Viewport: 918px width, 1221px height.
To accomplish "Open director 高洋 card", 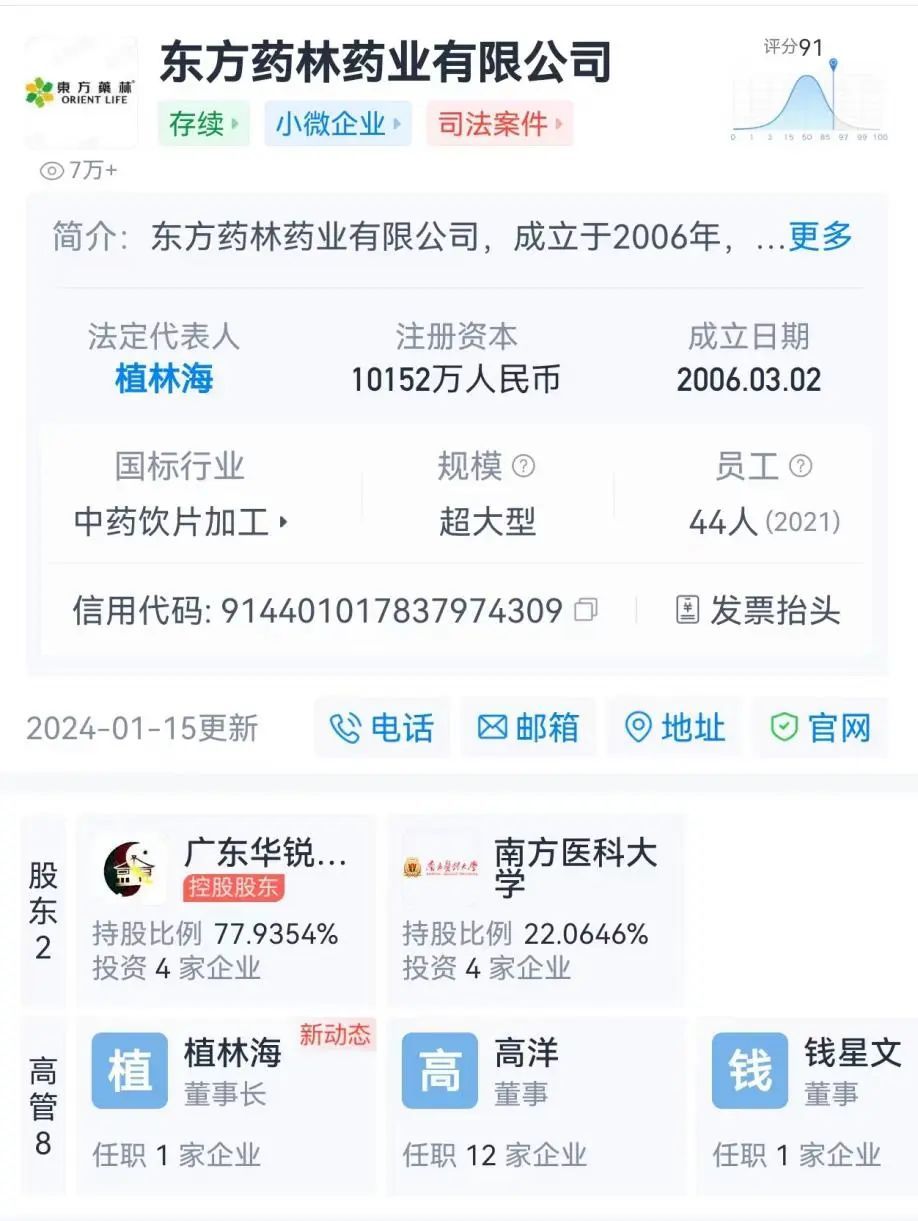I will click(536, 1105).
